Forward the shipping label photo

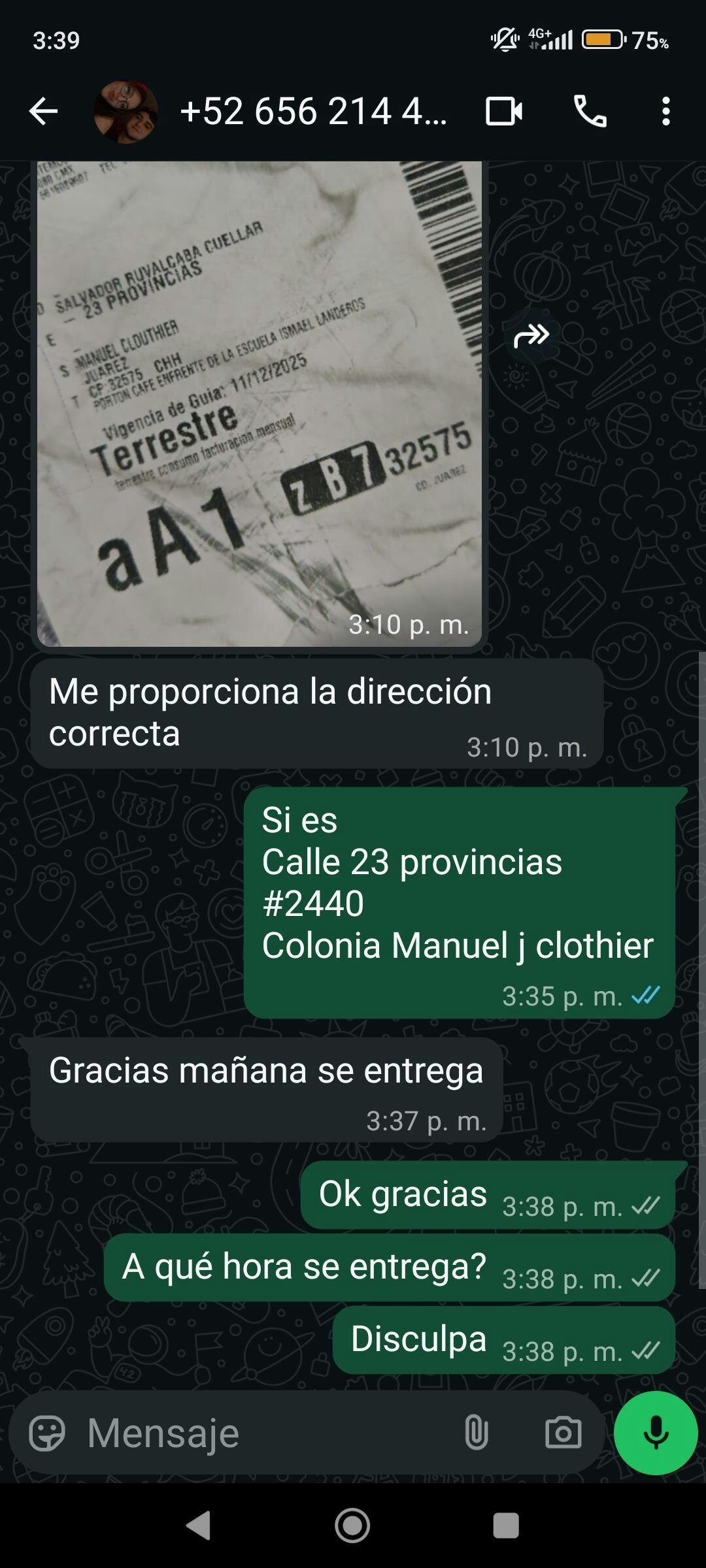tap(531, 336)
